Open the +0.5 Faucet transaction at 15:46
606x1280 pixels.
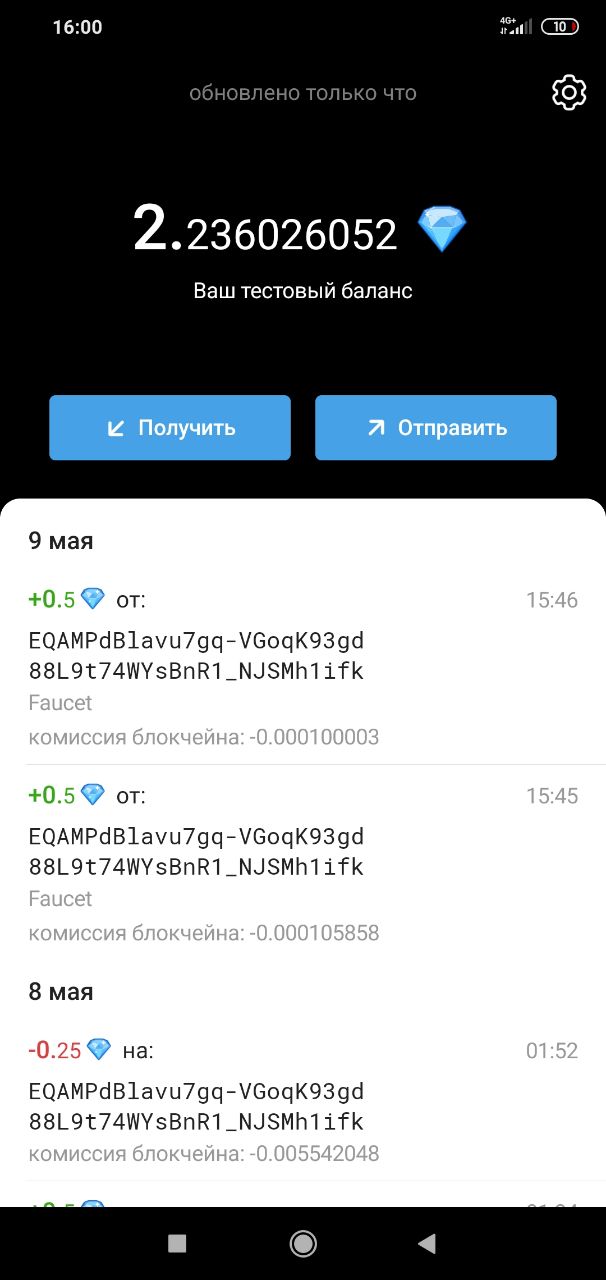(303, 668)
